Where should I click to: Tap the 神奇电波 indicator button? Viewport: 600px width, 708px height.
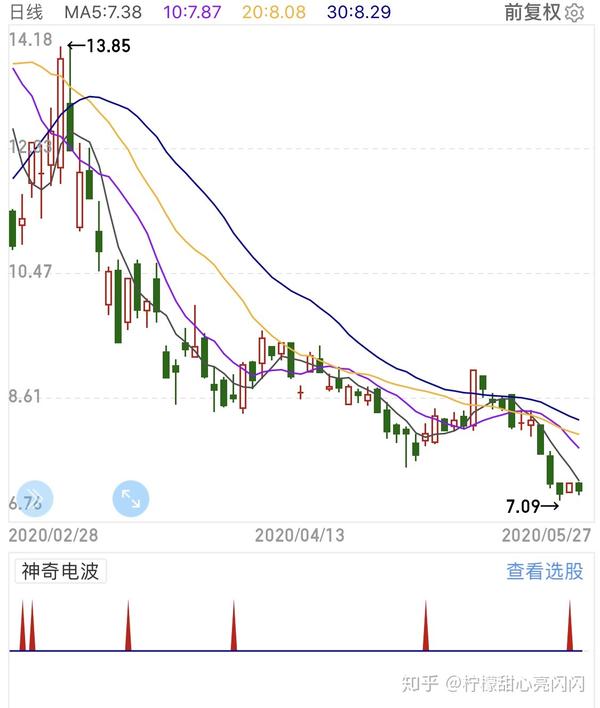click(x=62, y=571)
